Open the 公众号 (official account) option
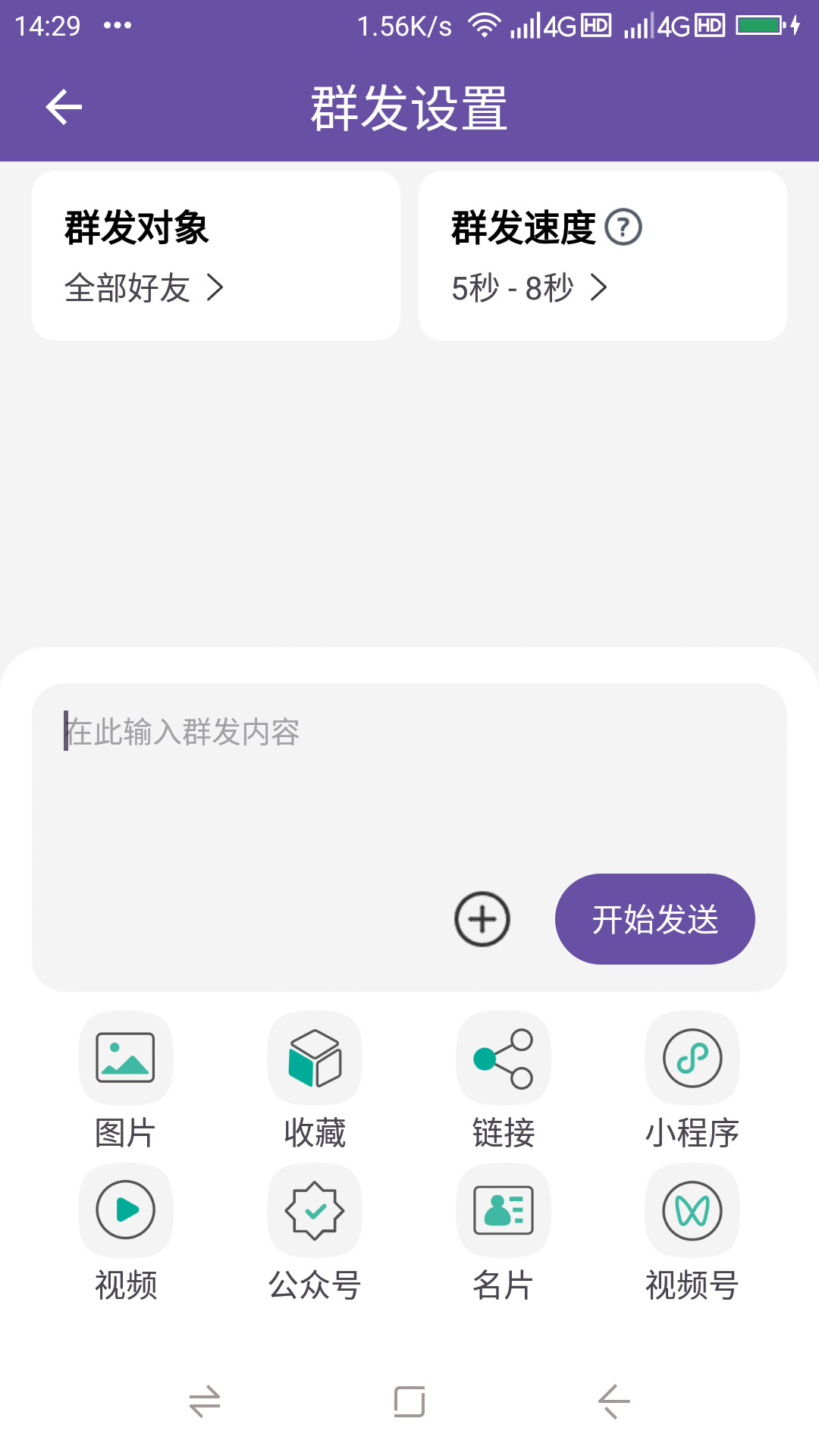Viewport: 819px width, 1456px height. point(314,1211)
